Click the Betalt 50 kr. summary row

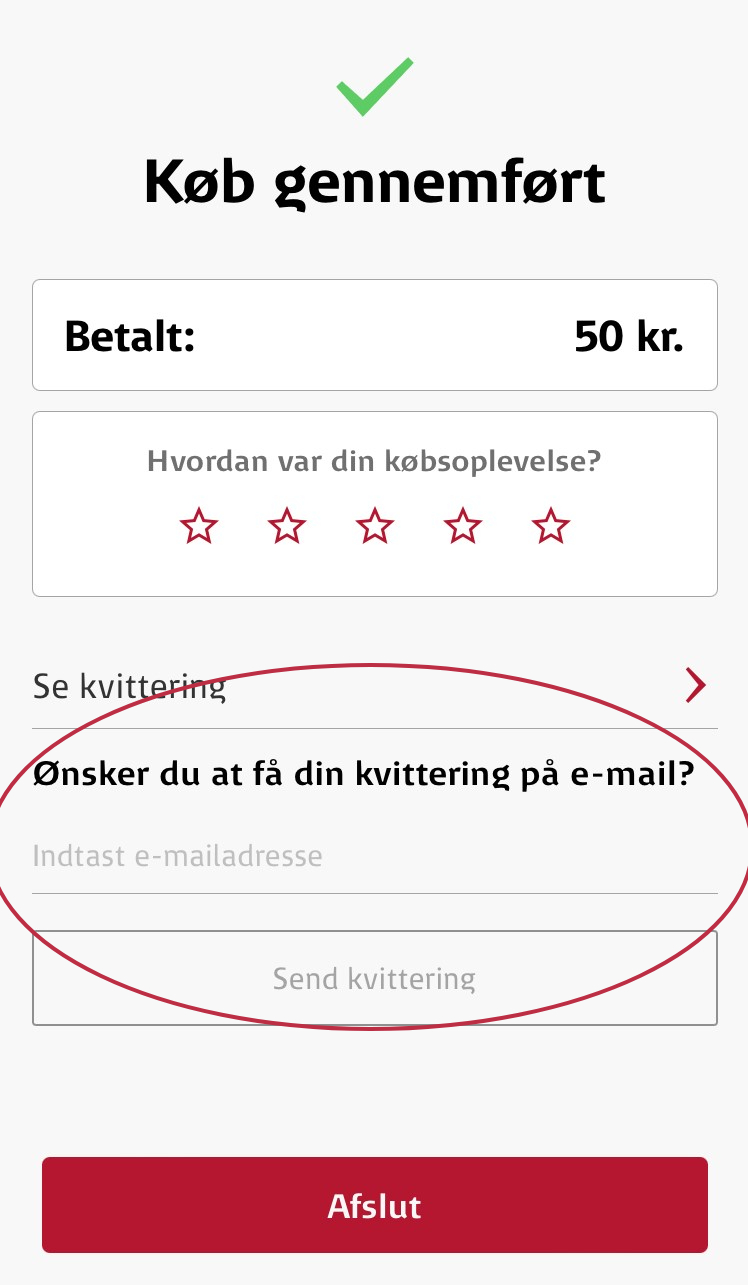(374, 335)
